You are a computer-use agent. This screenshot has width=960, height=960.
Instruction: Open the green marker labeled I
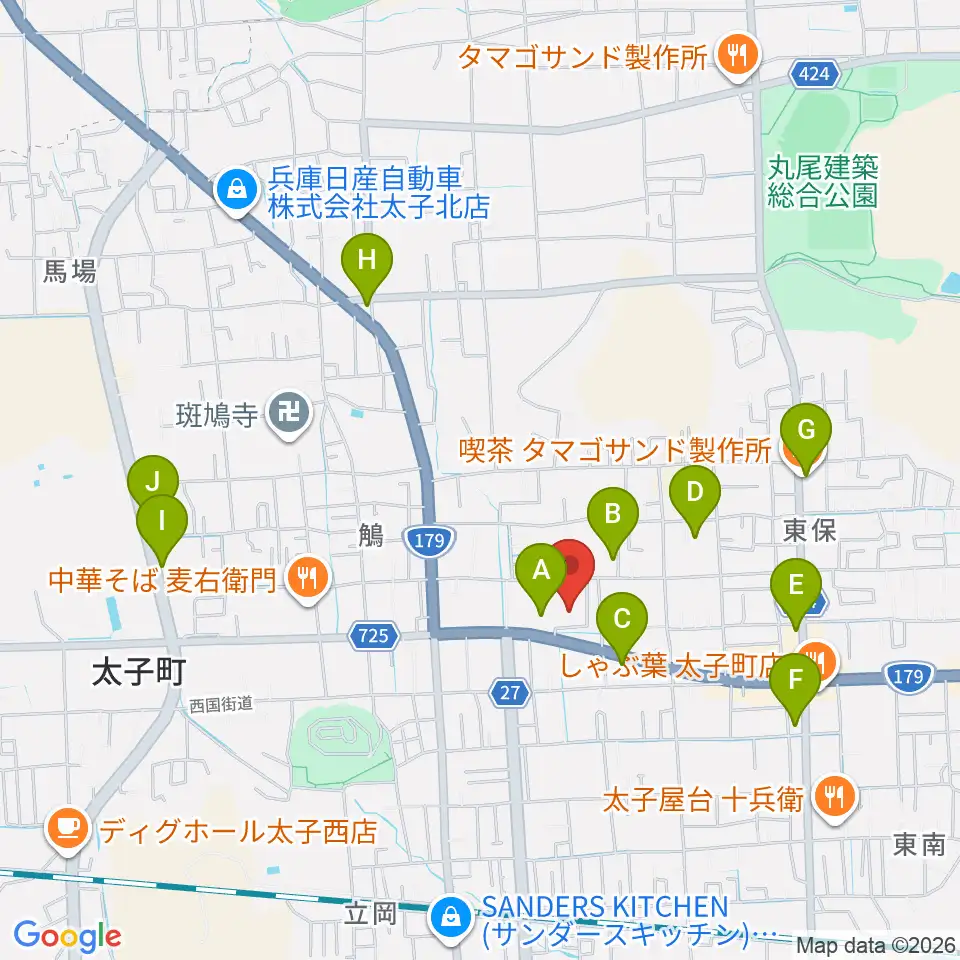[x=162, y=530]
